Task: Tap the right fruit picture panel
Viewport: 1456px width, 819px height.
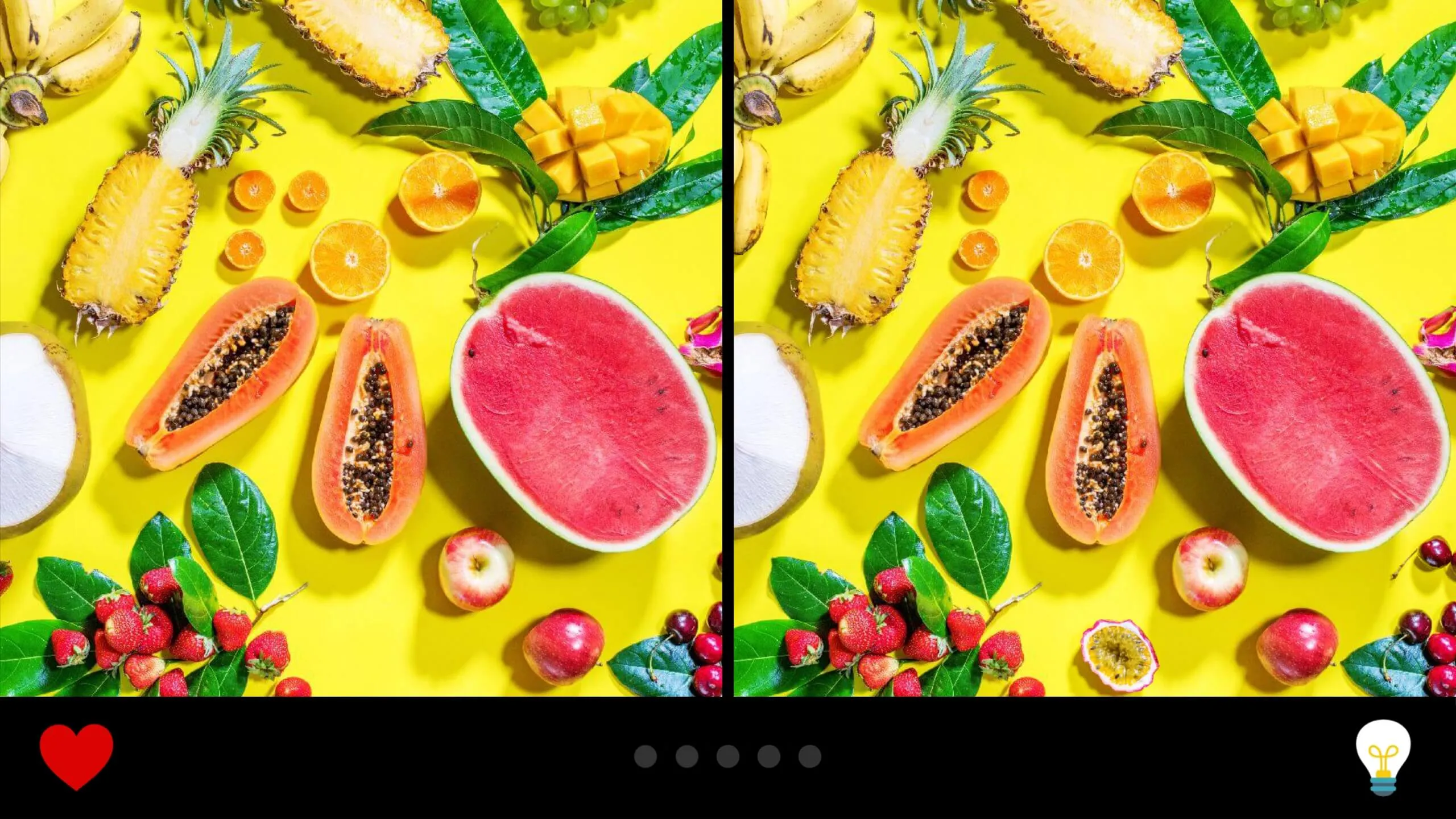Action: pos(1094,348)
